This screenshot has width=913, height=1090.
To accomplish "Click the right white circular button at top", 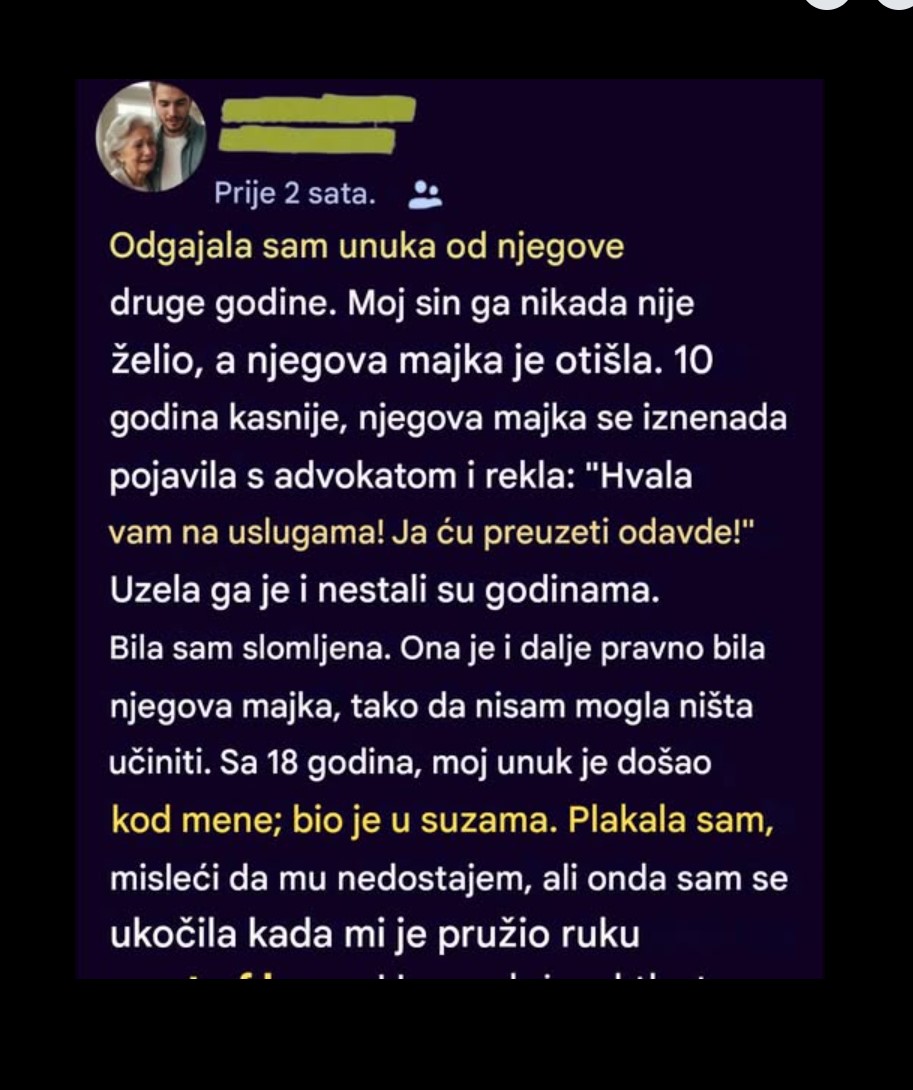I will coord(899,8).
